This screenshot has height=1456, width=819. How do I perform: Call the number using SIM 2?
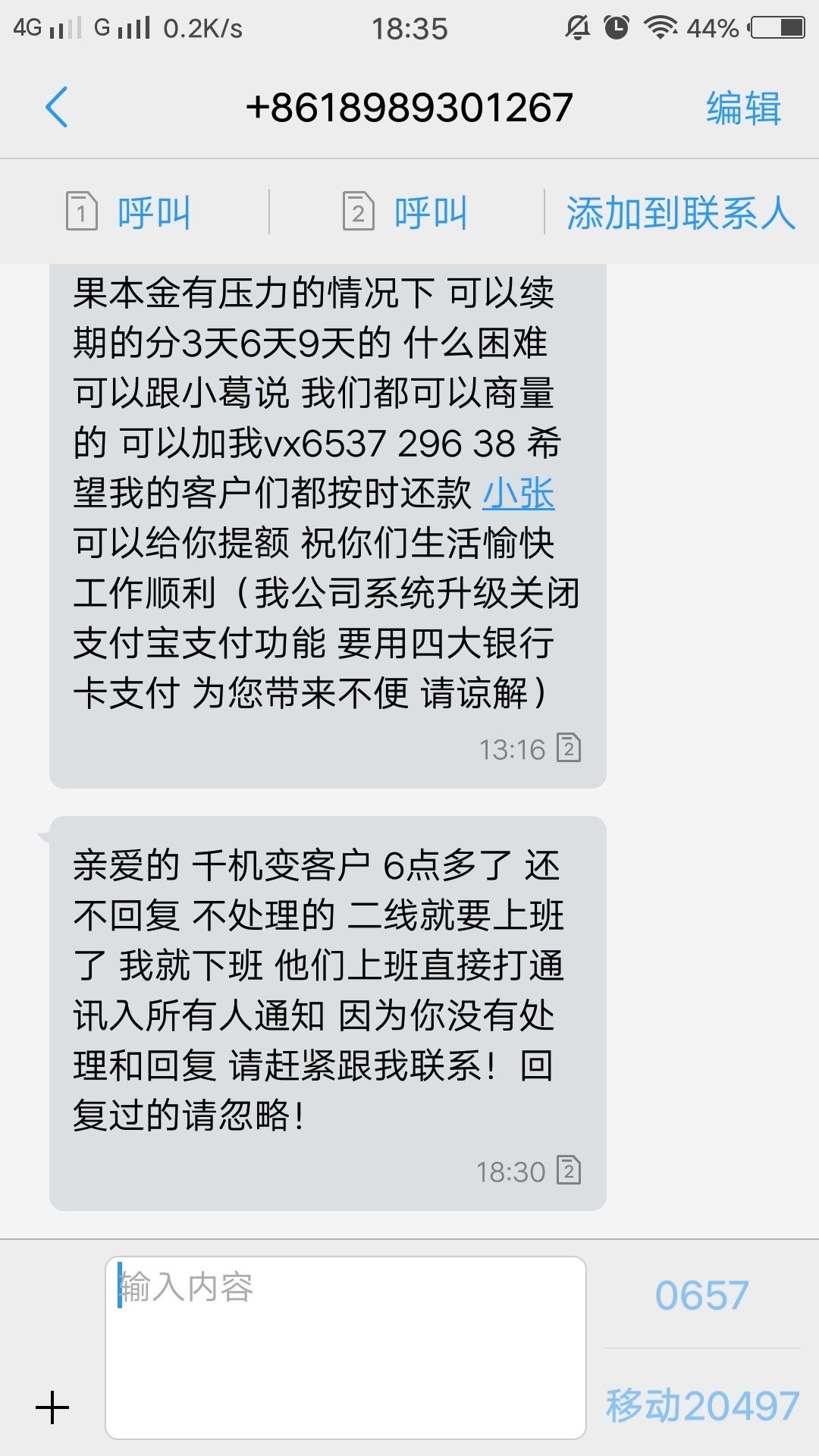(x=406, y=212)
